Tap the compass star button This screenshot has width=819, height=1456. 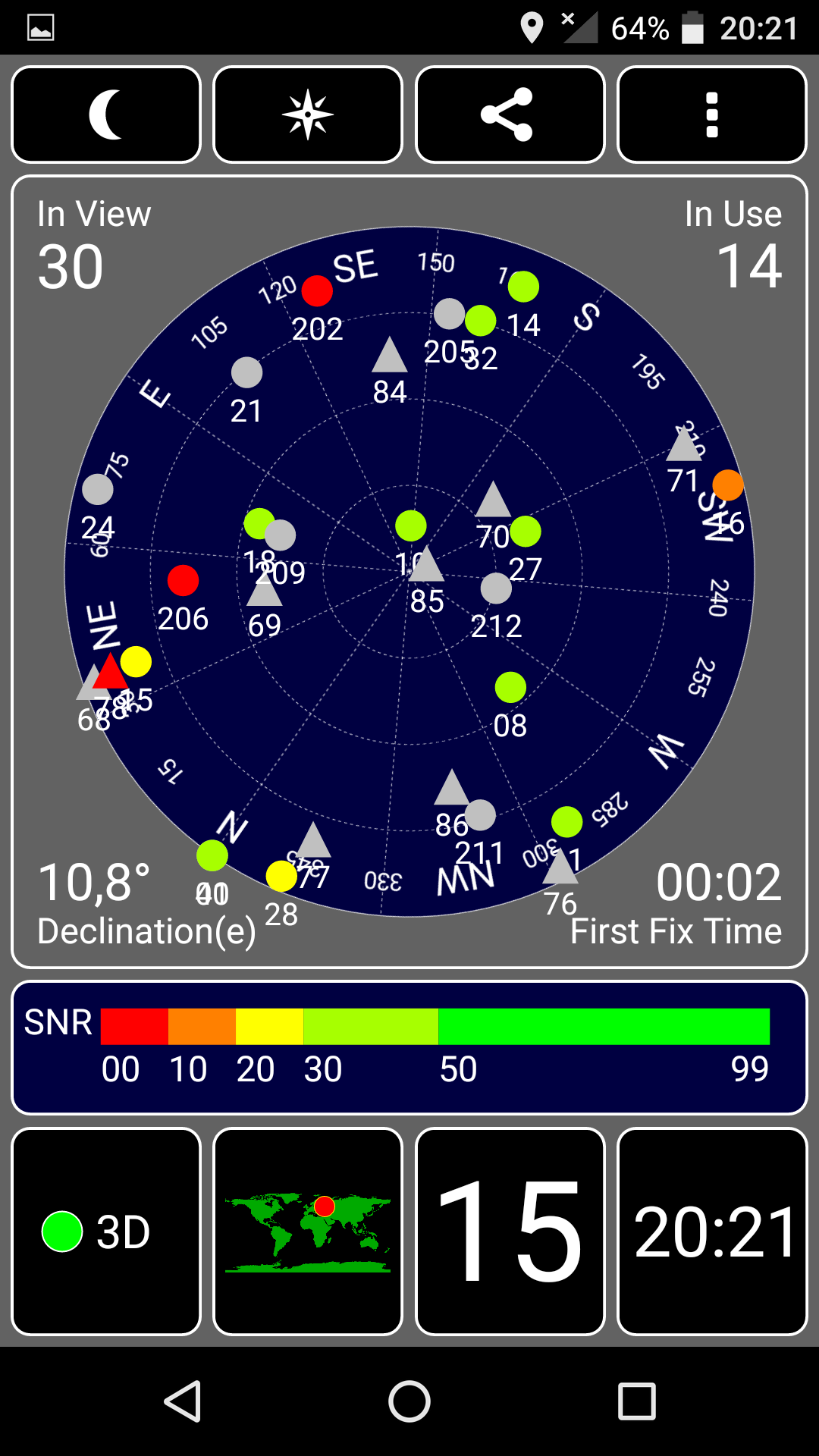(x=308, y=115)
